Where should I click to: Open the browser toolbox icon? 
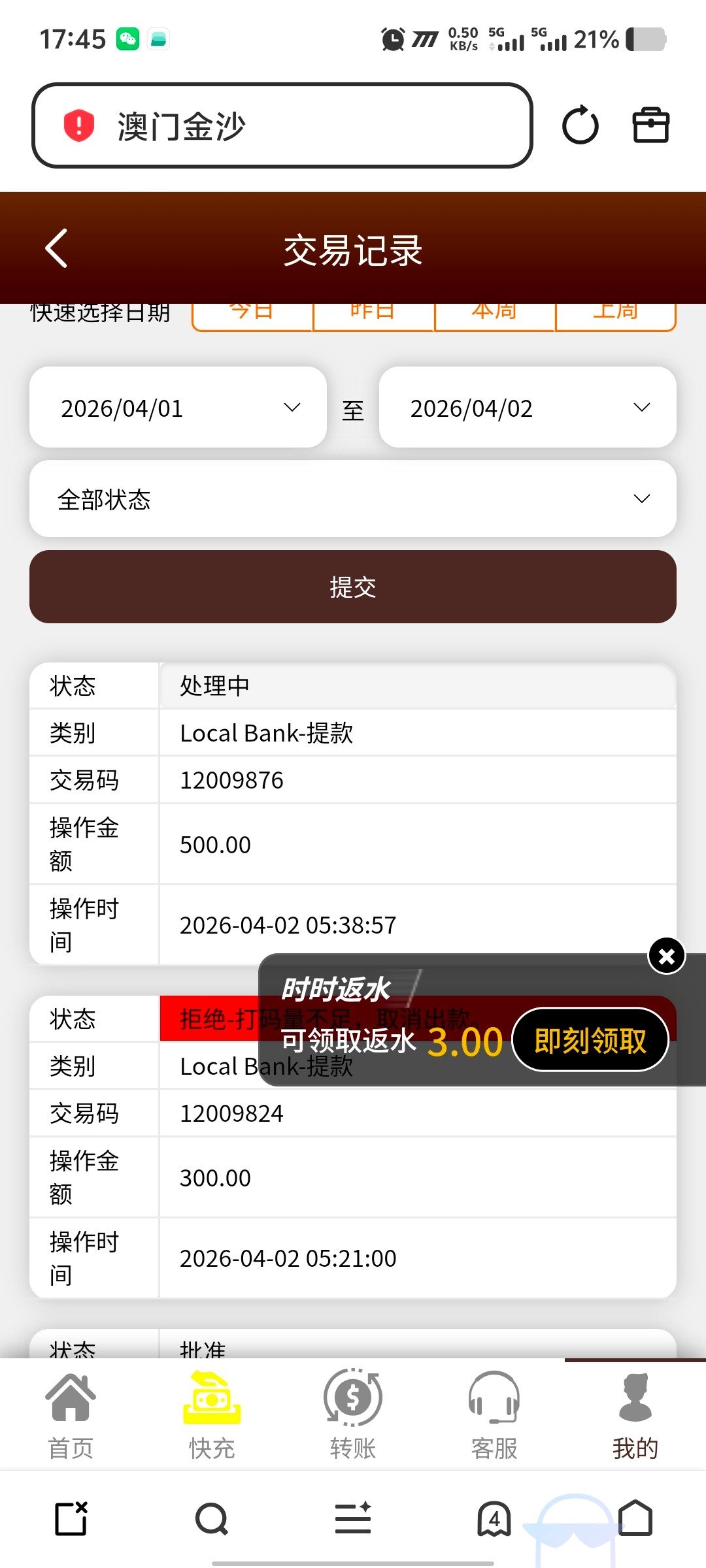tap(650, 125)
